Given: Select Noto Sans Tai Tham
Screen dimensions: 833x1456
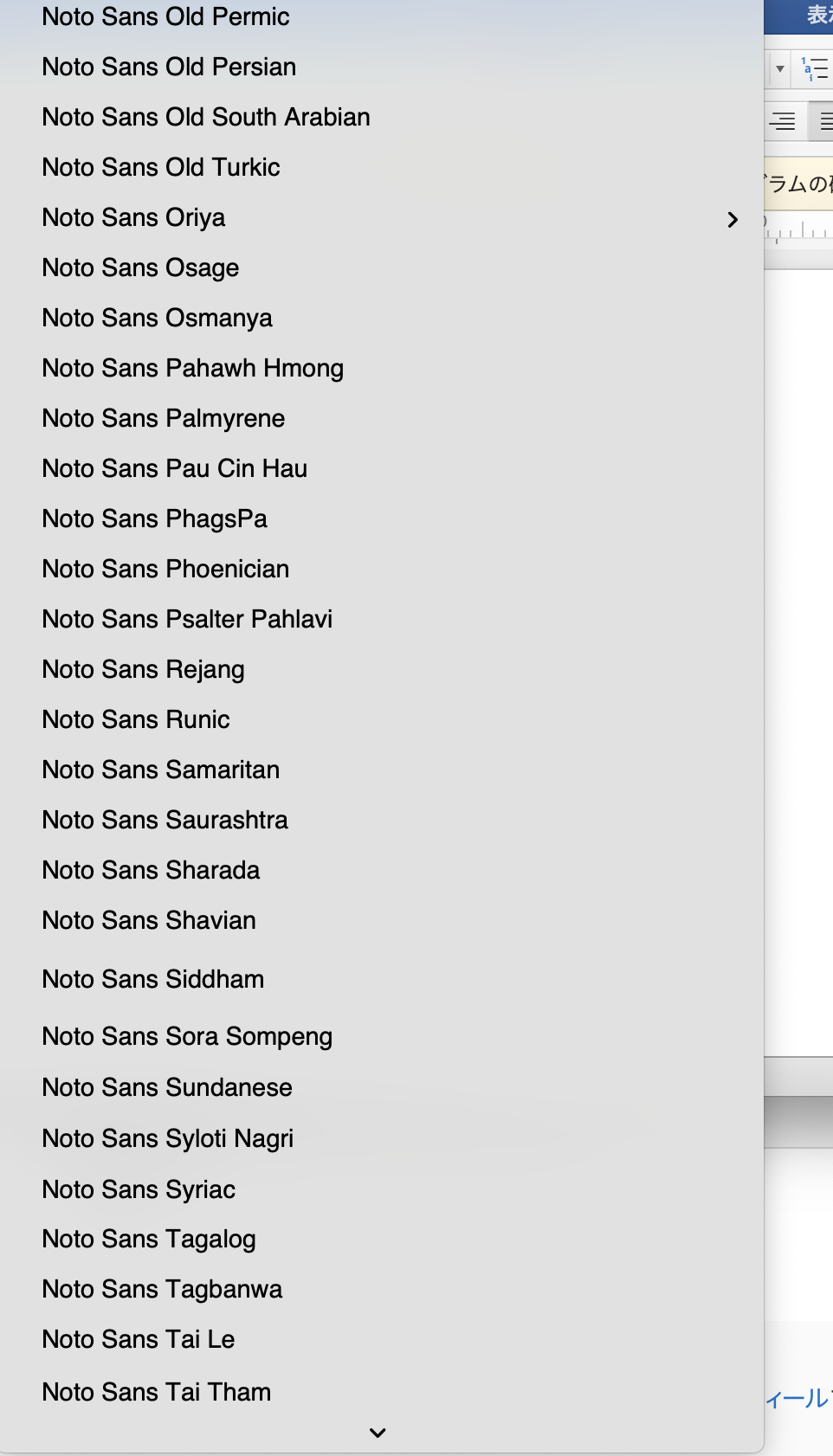Looking at the screenshot, I should 156,1392.
